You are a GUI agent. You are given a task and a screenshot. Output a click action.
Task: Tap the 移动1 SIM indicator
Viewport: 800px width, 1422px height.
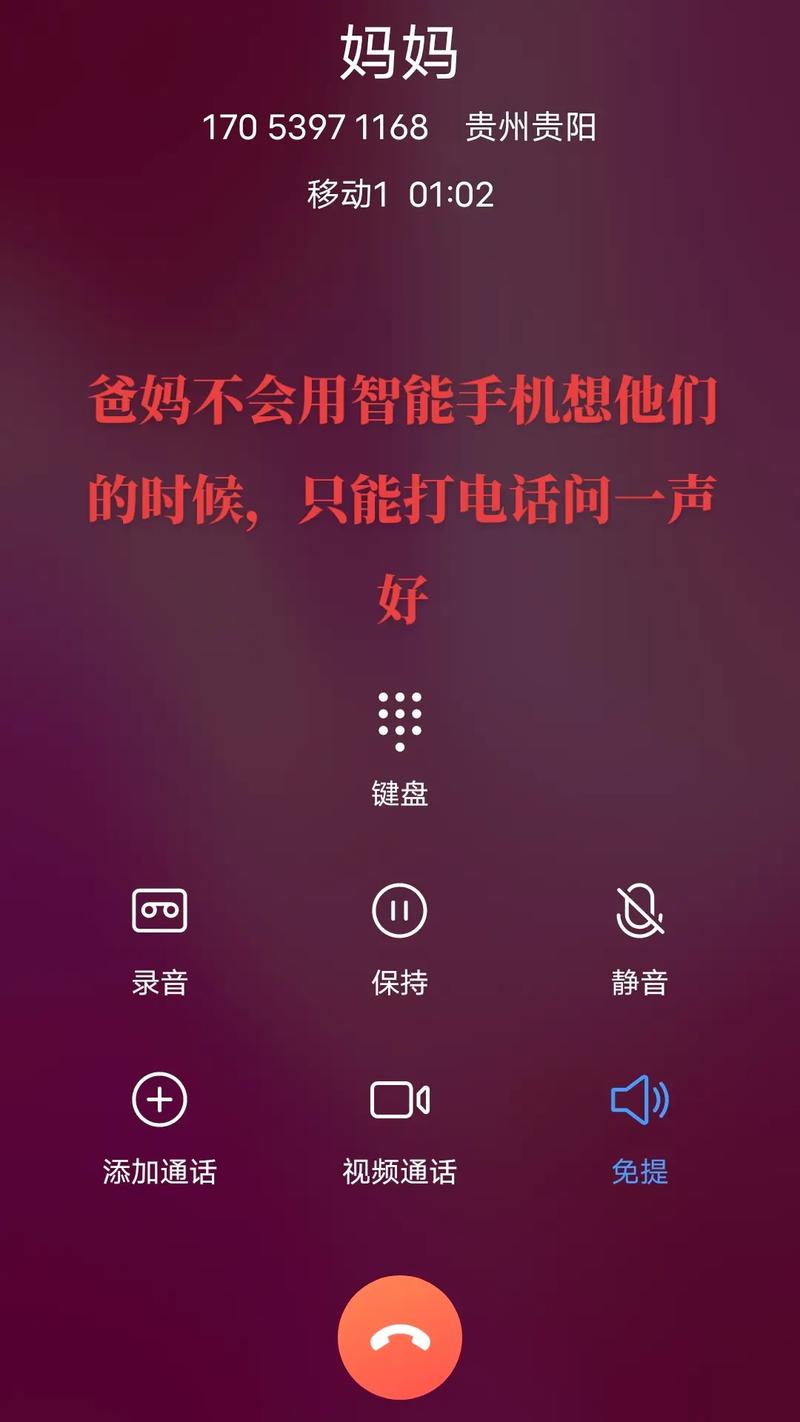click(x=348, y=196)
